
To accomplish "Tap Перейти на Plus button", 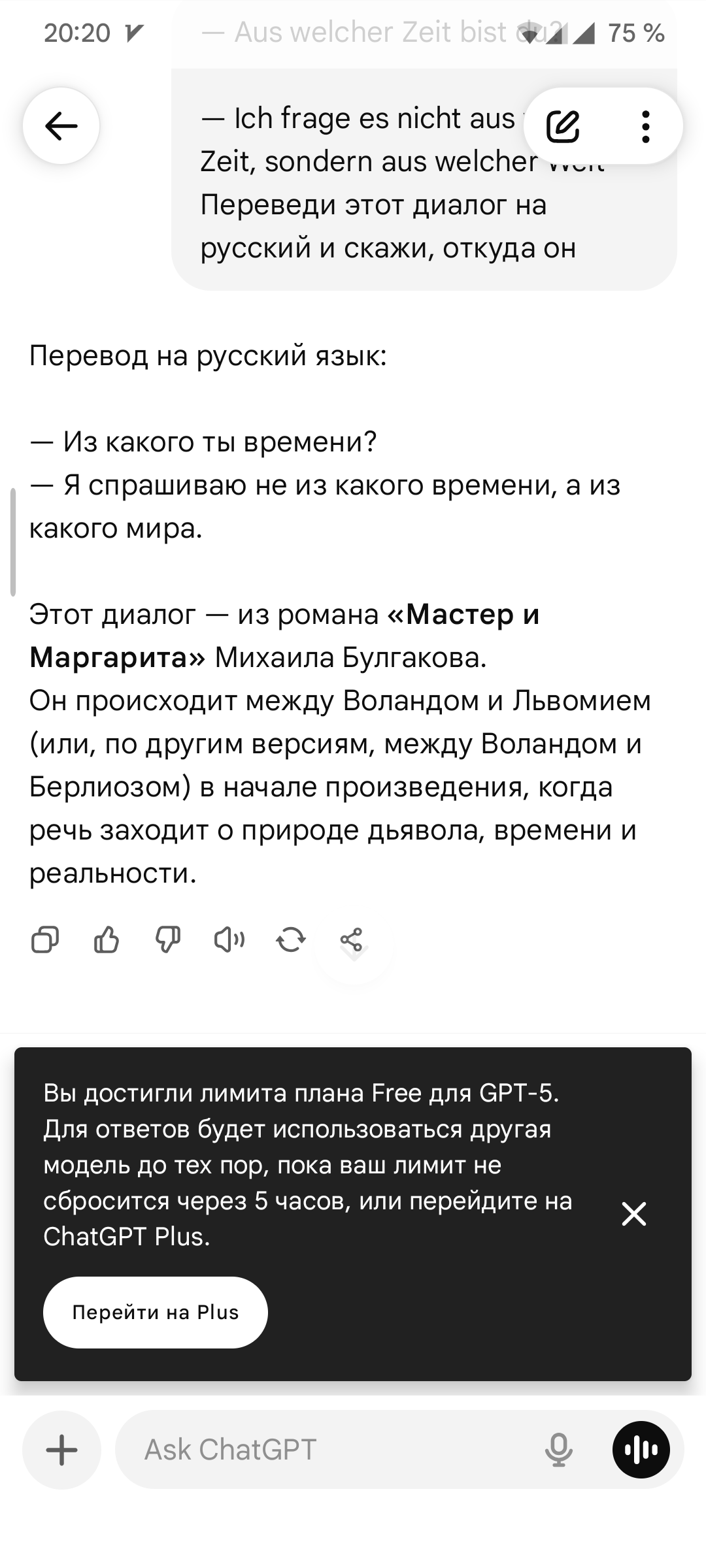I will 156,1313.
